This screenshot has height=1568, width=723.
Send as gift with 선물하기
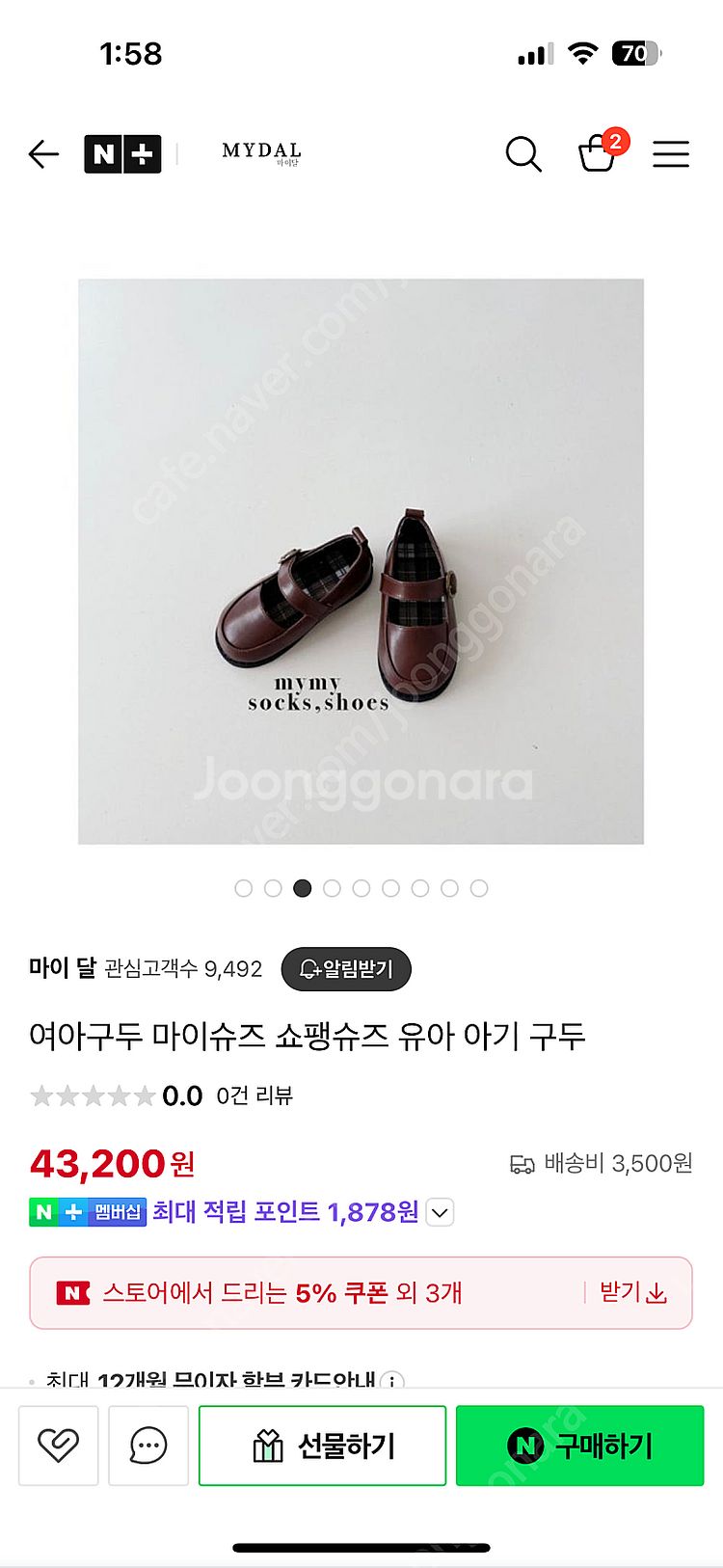[x=322, y=1445]
